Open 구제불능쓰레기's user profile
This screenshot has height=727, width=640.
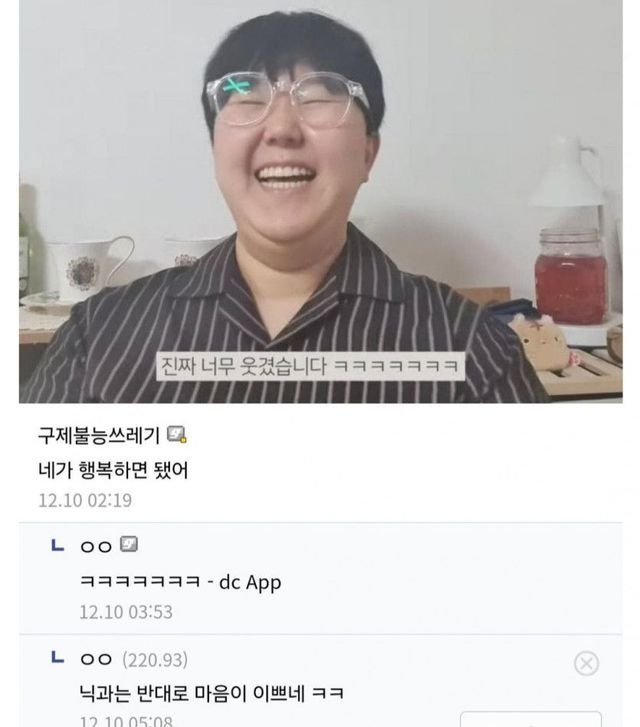pos(100,435)
